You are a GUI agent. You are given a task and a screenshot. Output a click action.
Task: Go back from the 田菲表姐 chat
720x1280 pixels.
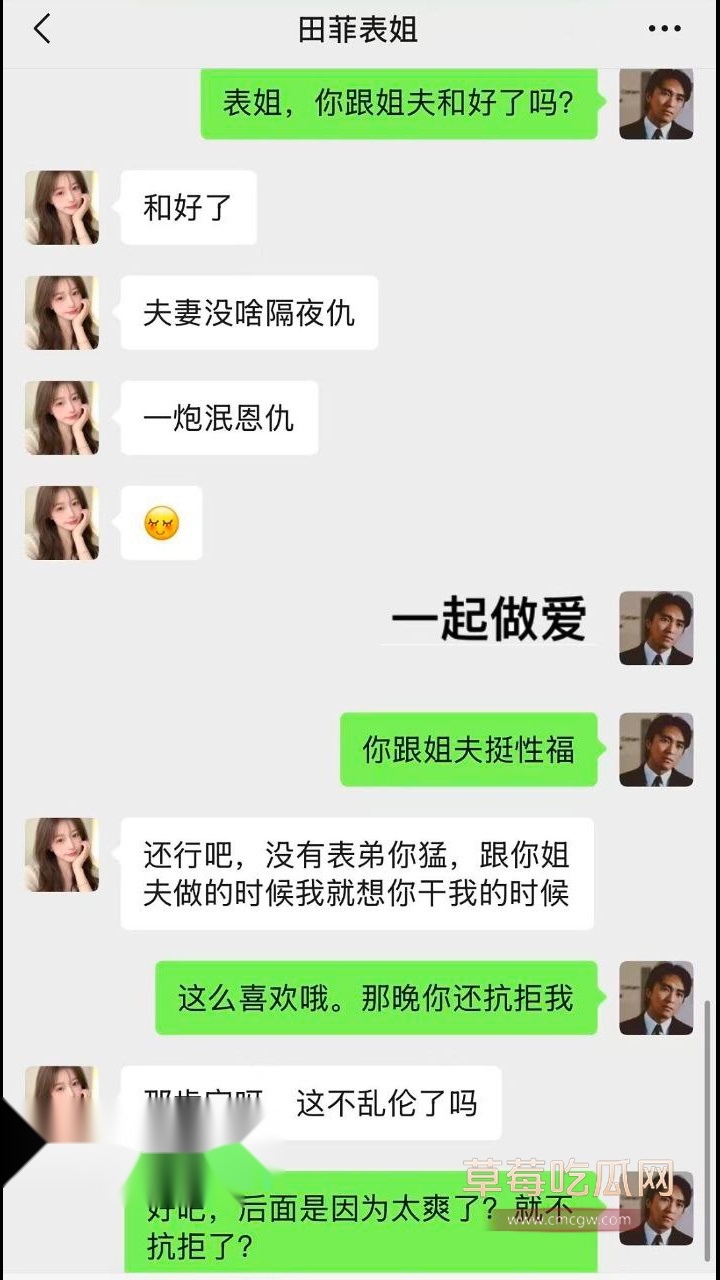click(x=42, y=30)
